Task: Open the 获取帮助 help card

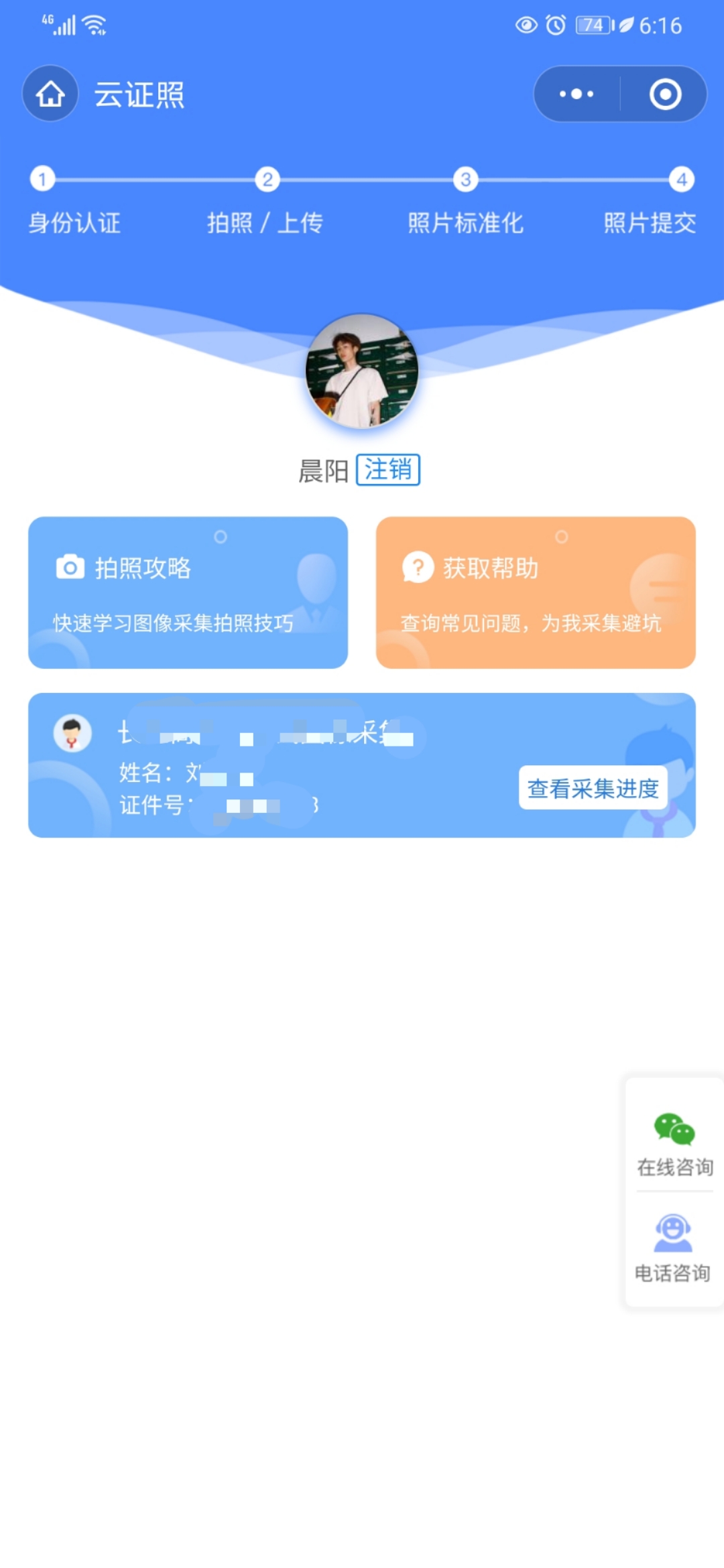Action: coord(536,592)
